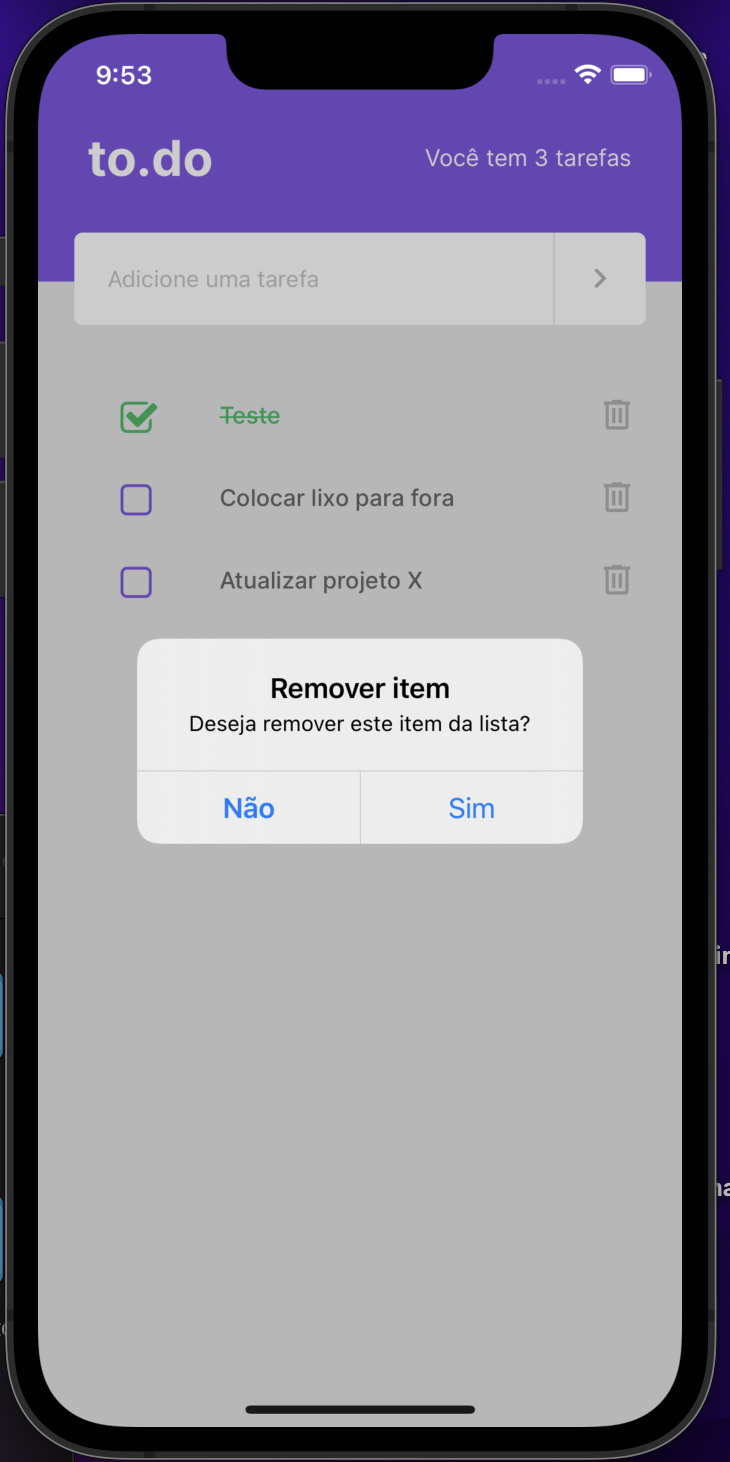This screenshot has width=730, height=1462.
Task: Select the cellular signal dots icon
Action: (551, 79)
